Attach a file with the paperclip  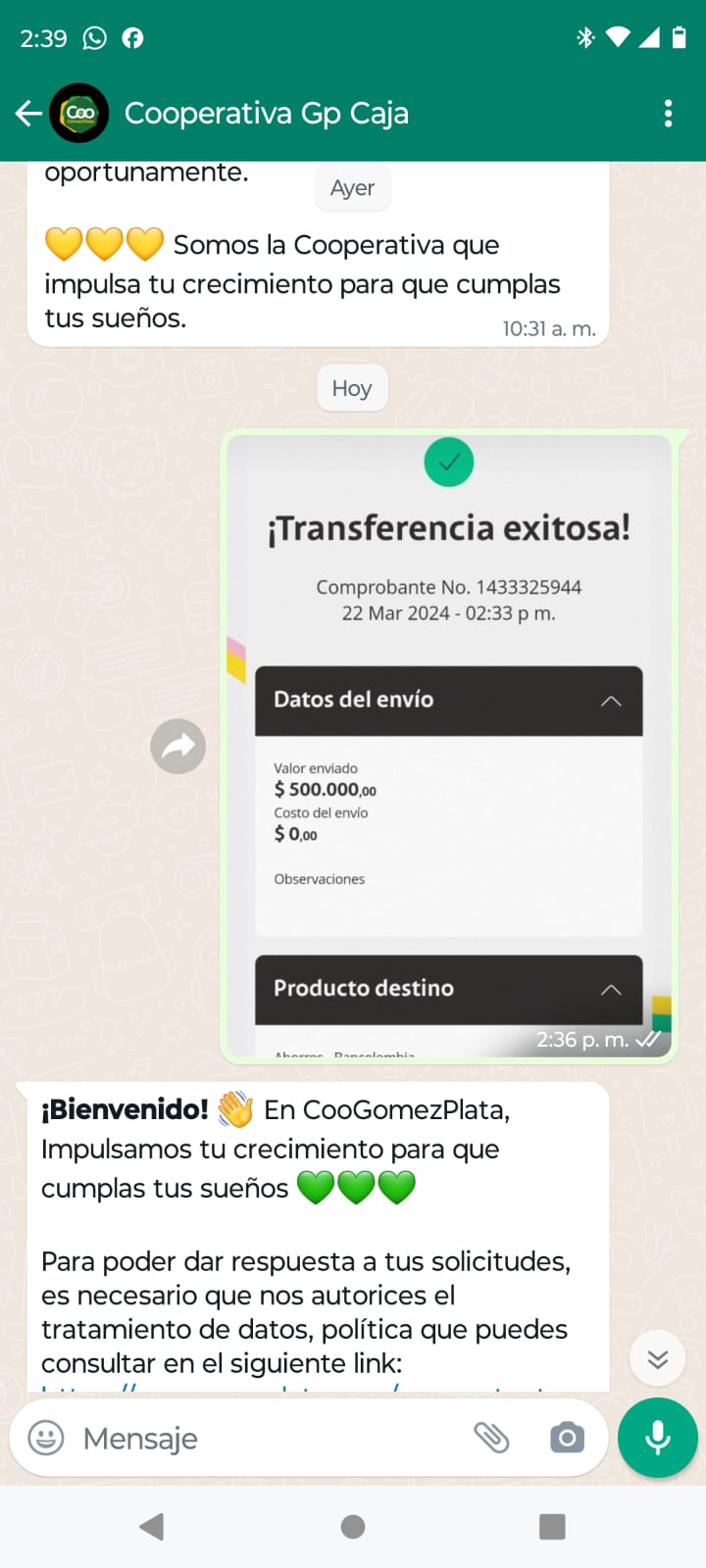(x=491, y=1438)
